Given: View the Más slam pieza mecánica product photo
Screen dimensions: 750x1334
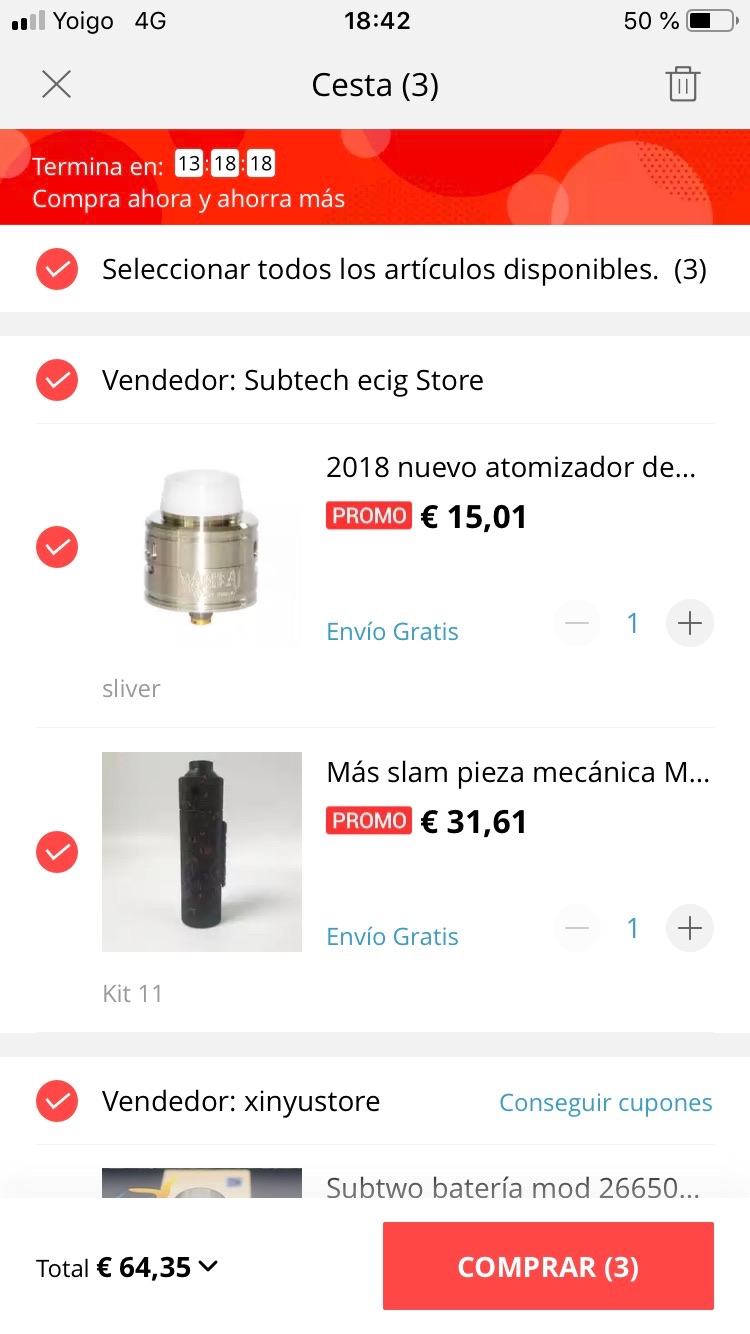Looking at the screenshot, I should coord(202,852).
